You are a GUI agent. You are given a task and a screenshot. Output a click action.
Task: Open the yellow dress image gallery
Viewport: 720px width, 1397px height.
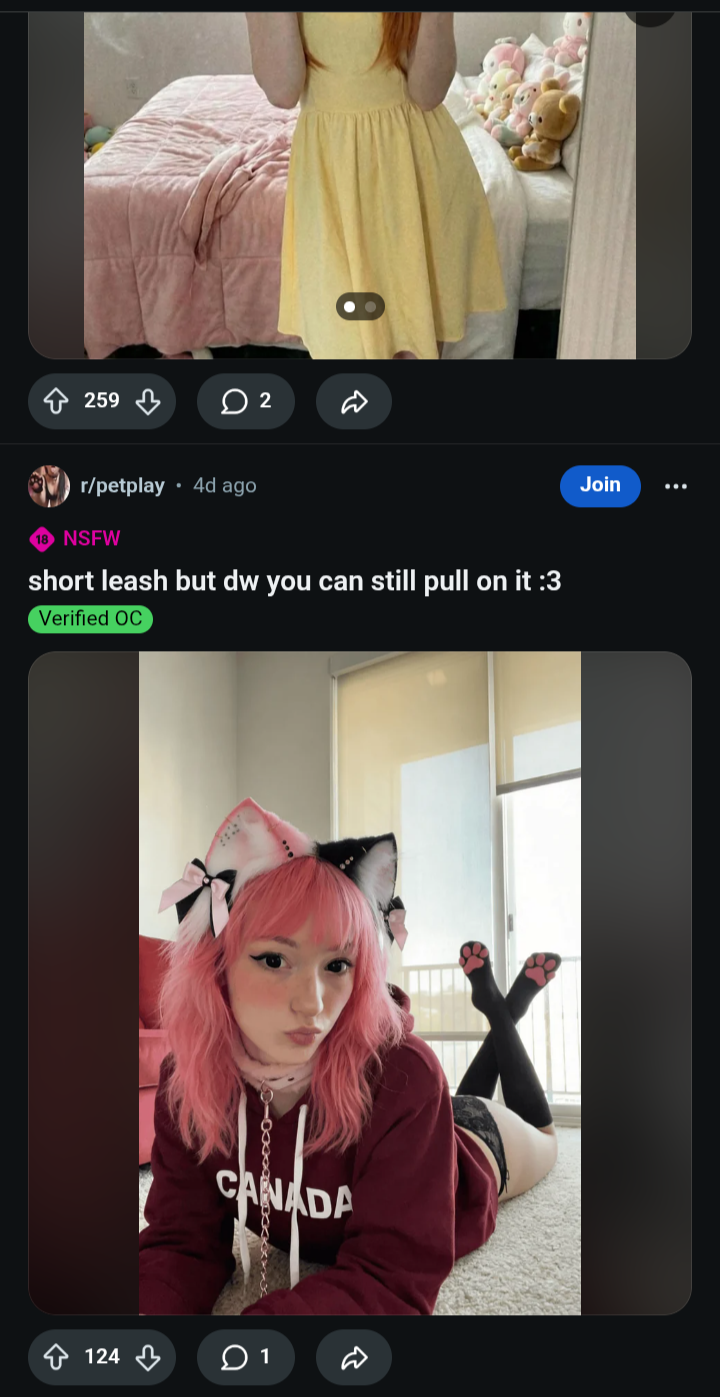[x=360, y=180]
